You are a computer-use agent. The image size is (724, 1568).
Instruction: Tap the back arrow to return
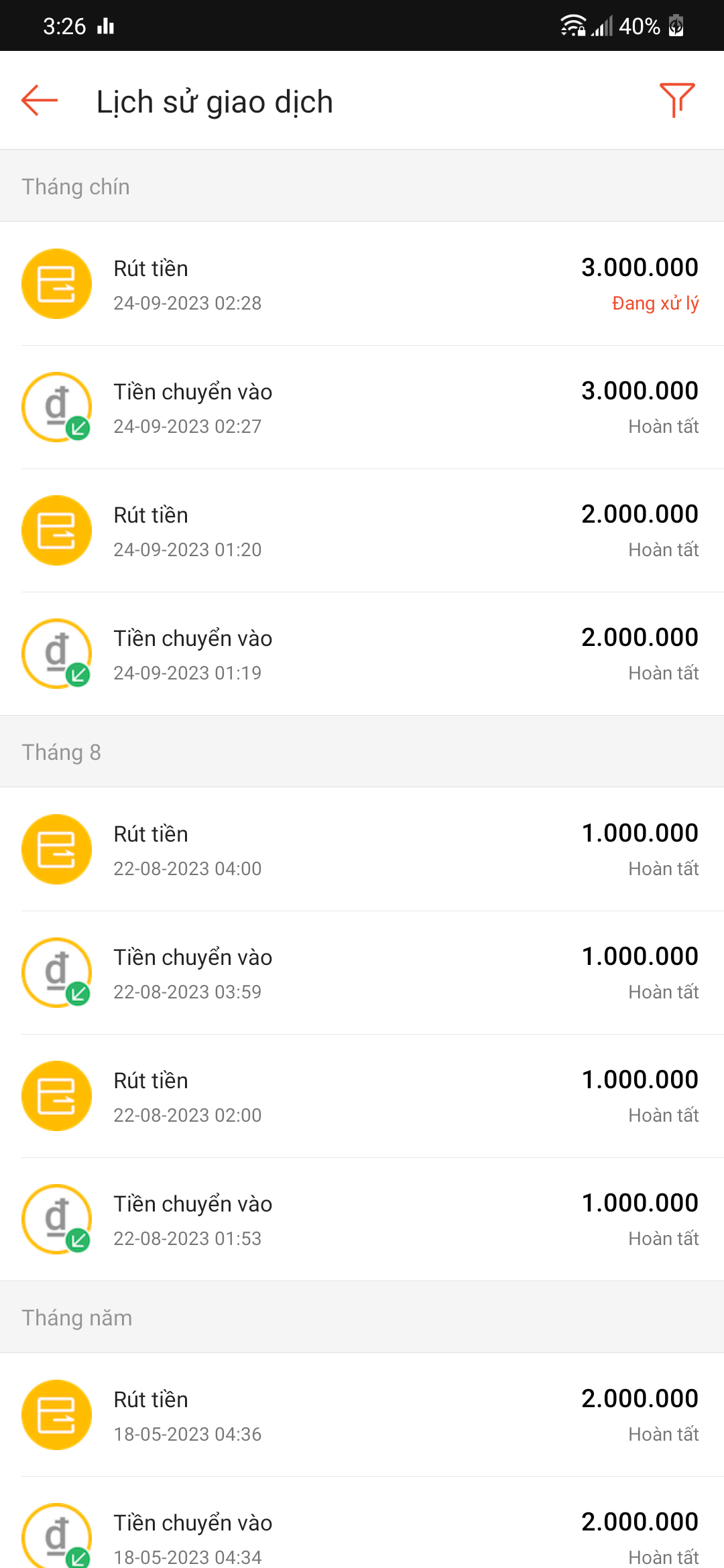[38, 100]
